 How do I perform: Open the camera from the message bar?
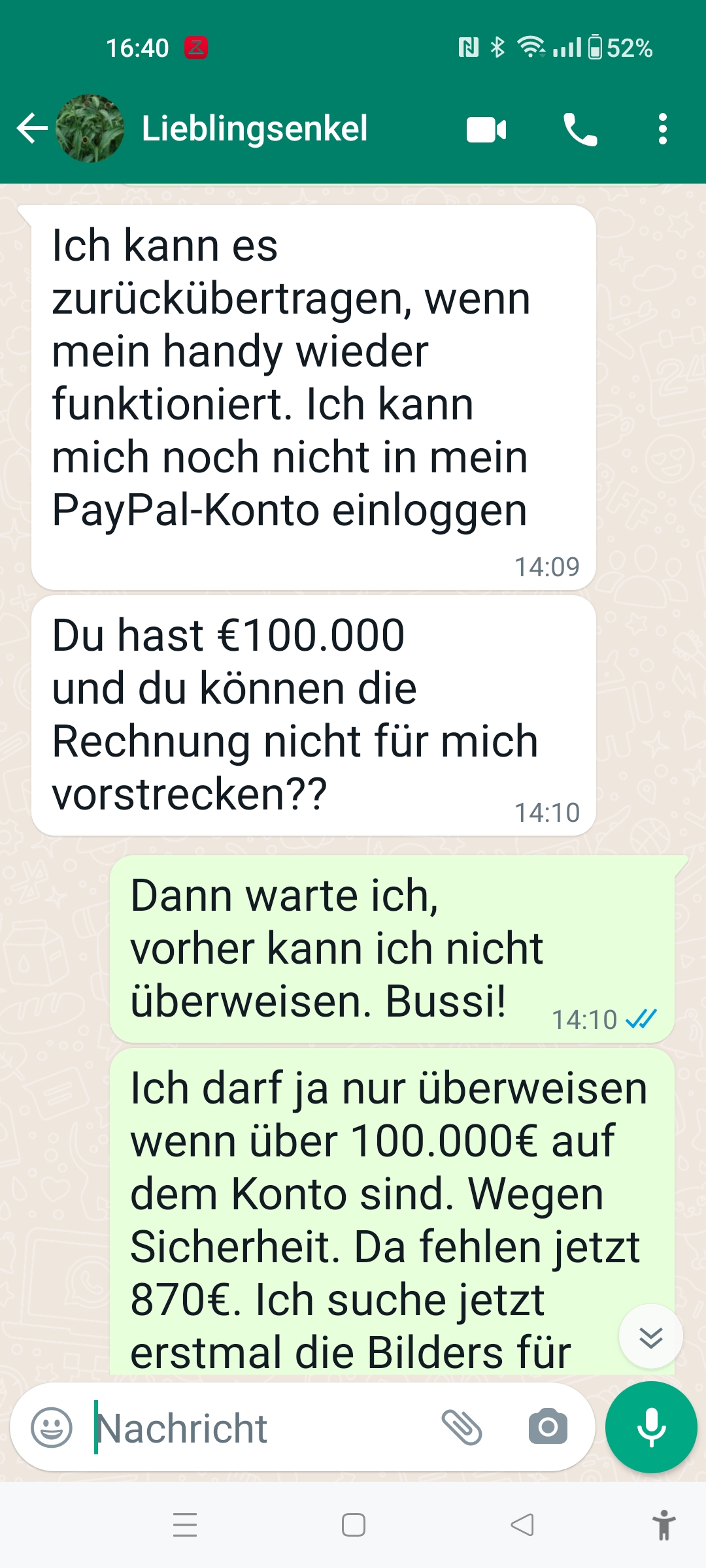(548, 1427)
